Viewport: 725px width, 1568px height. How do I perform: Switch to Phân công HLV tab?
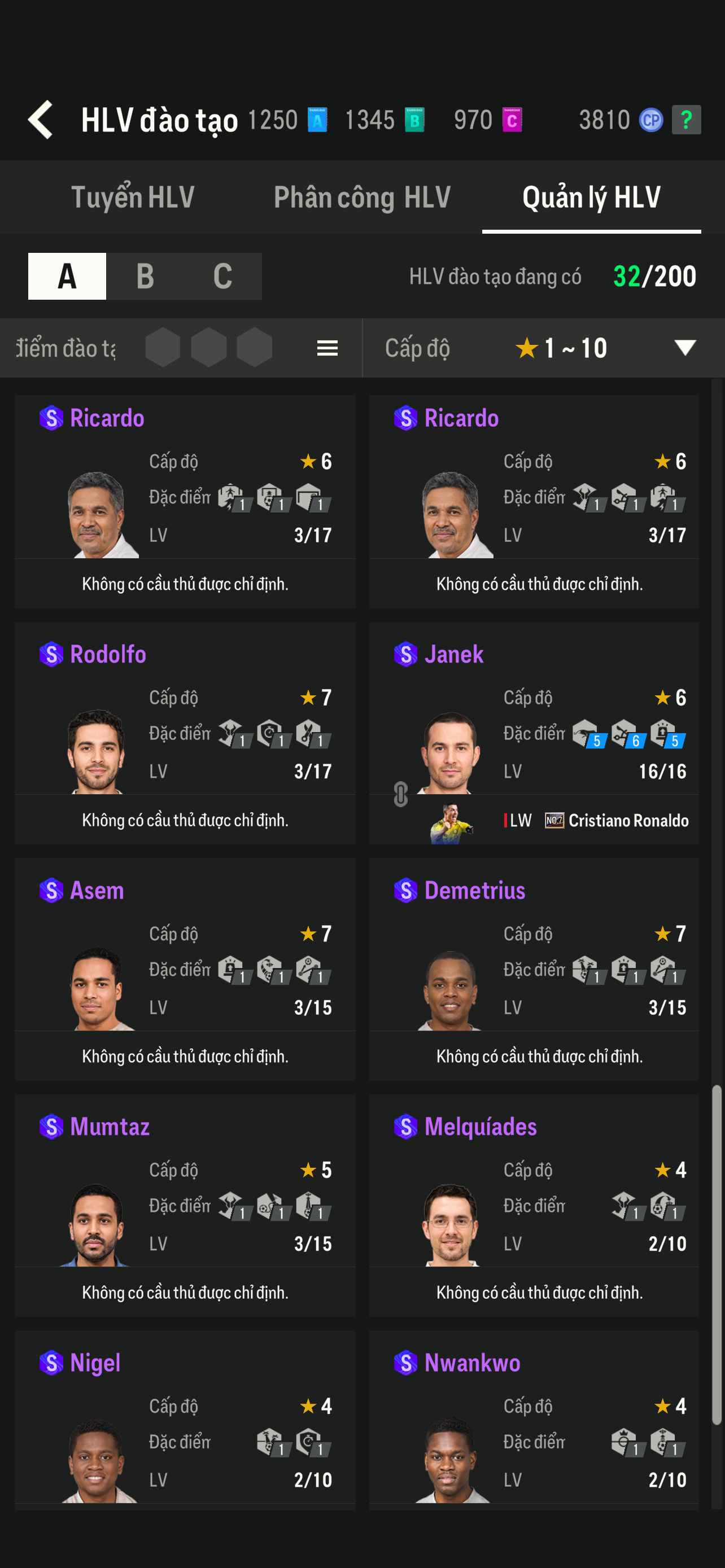pos(362,197)
